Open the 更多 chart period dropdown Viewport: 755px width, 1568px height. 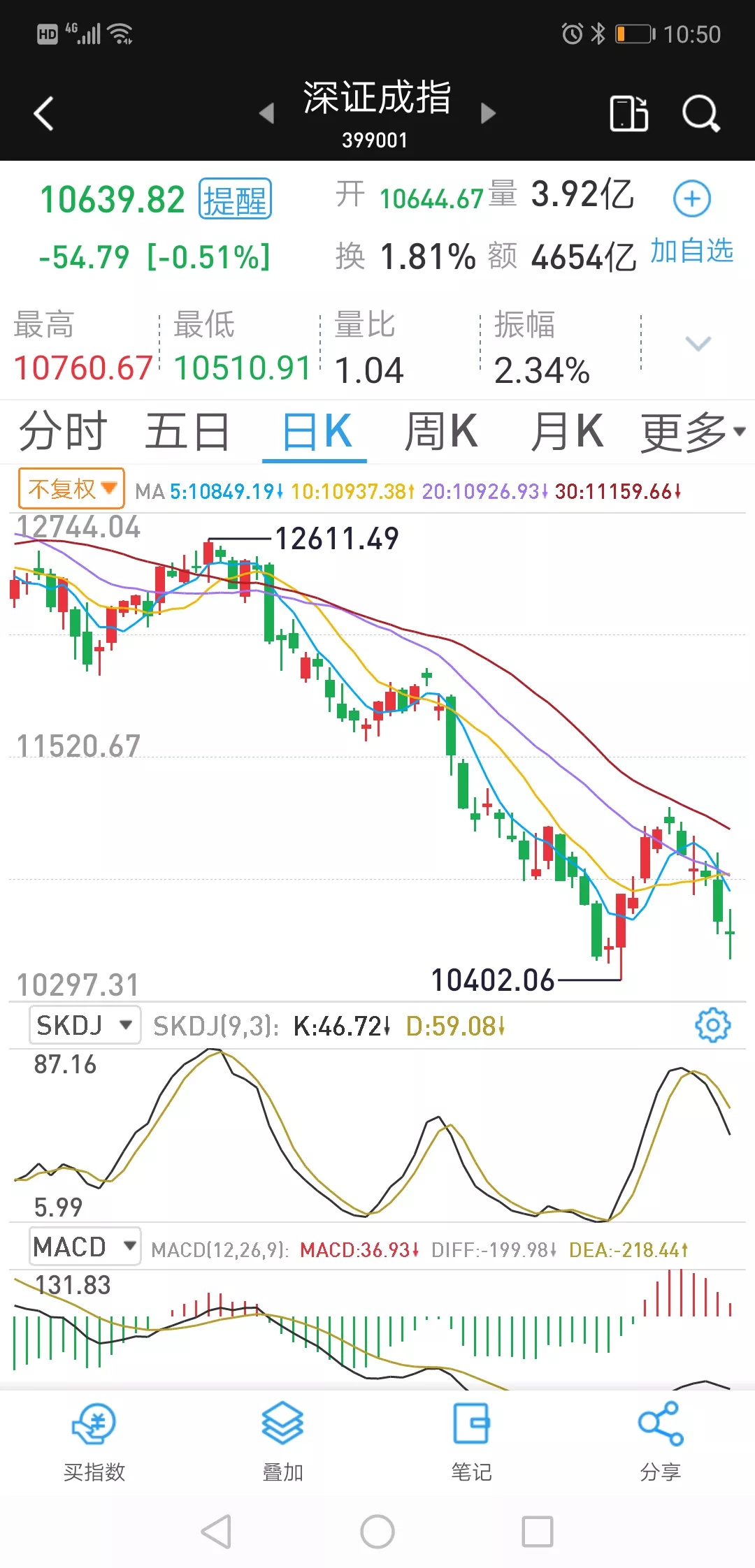coord(692,433)
